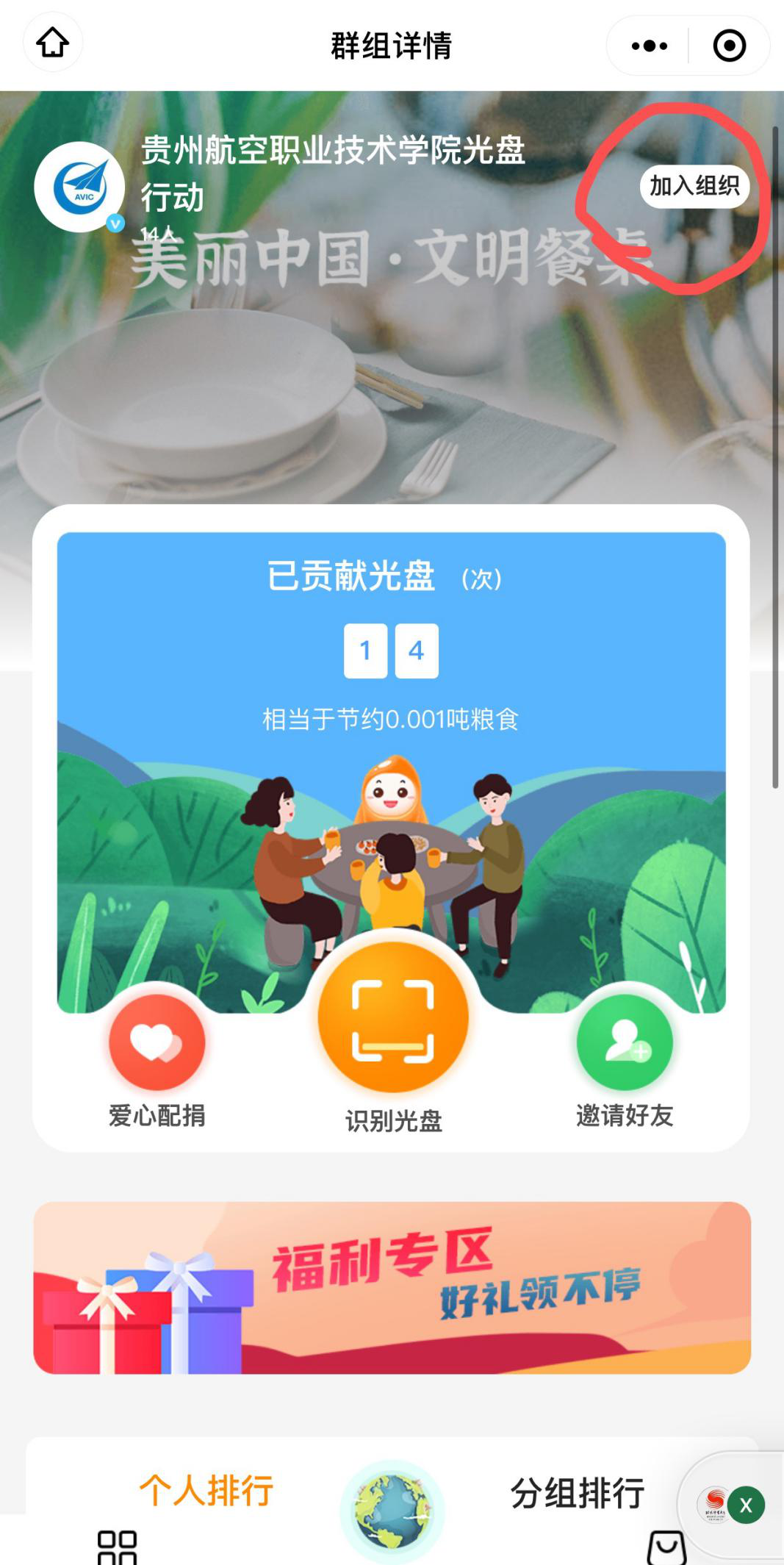This screenshot has height=1565, width=784.
Task: Invite friends via 邀请好友
Action: [625, 1042]
